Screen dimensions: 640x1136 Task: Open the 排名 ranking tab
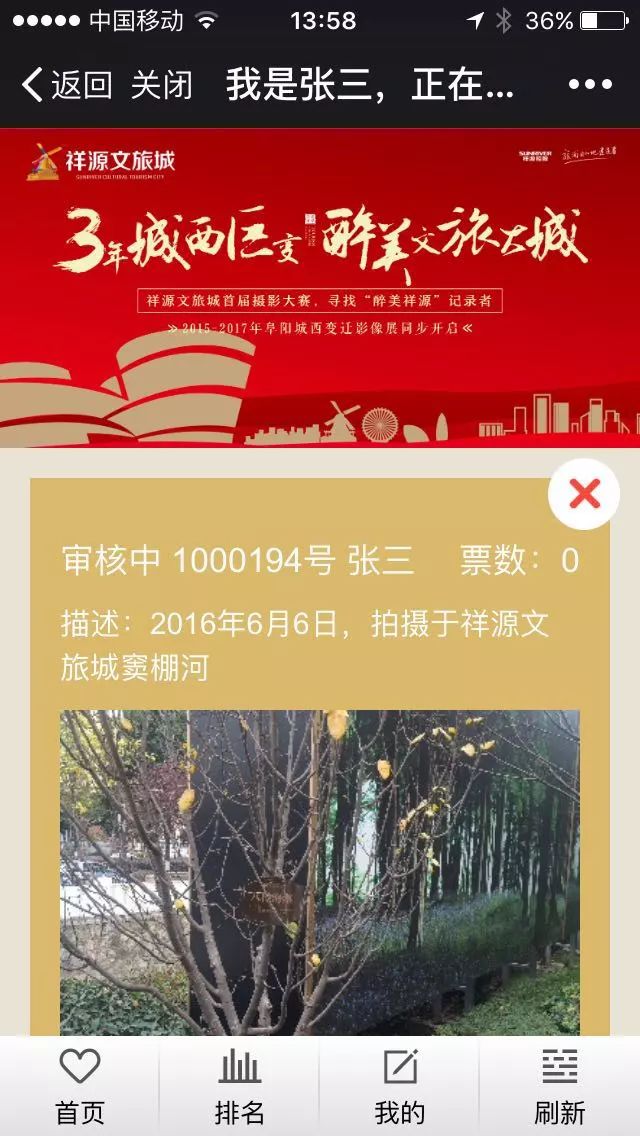[239, 1086]
